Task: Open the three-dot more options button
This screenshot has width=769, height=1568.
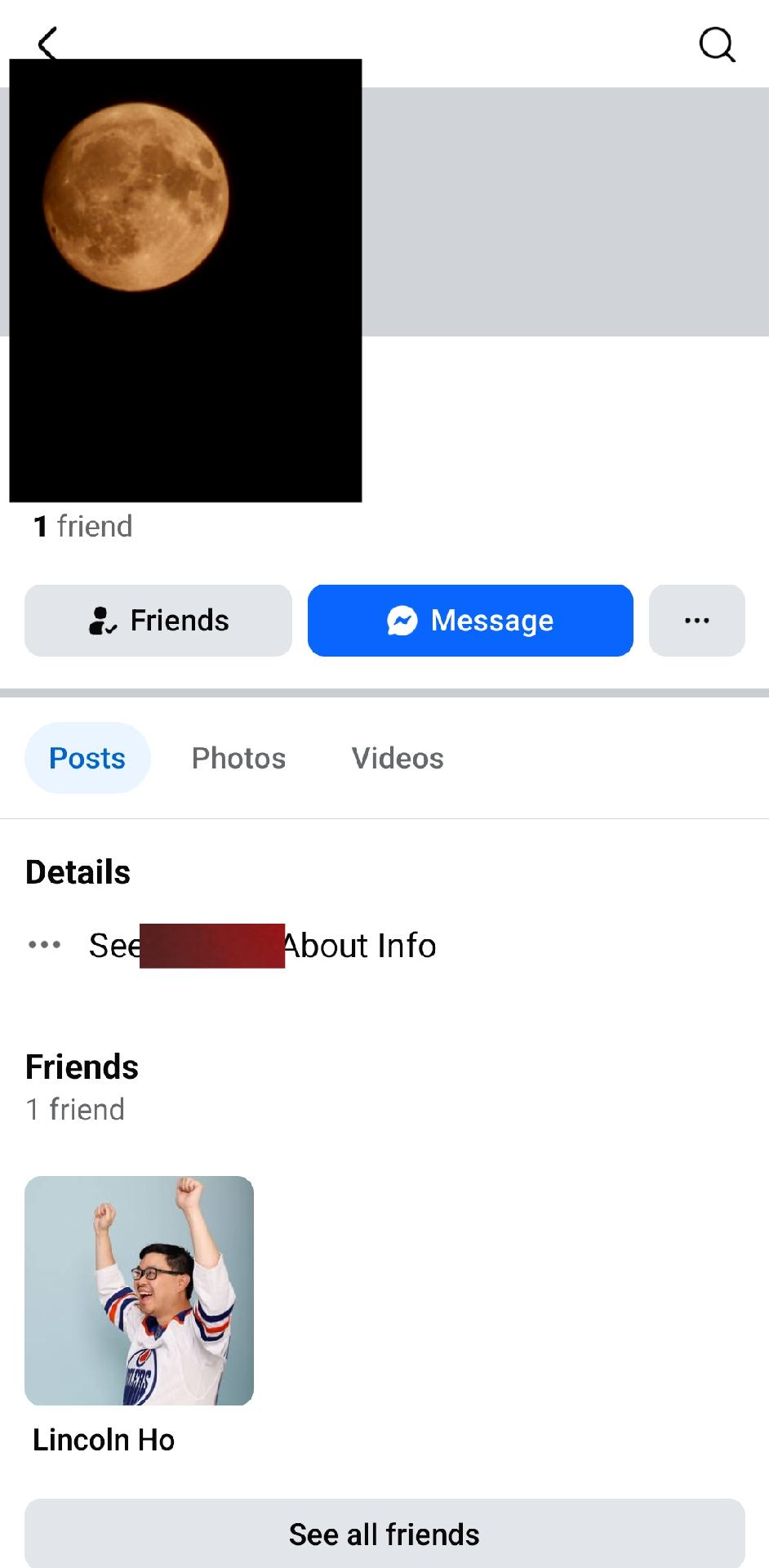Action: click(x=696, y=621)
